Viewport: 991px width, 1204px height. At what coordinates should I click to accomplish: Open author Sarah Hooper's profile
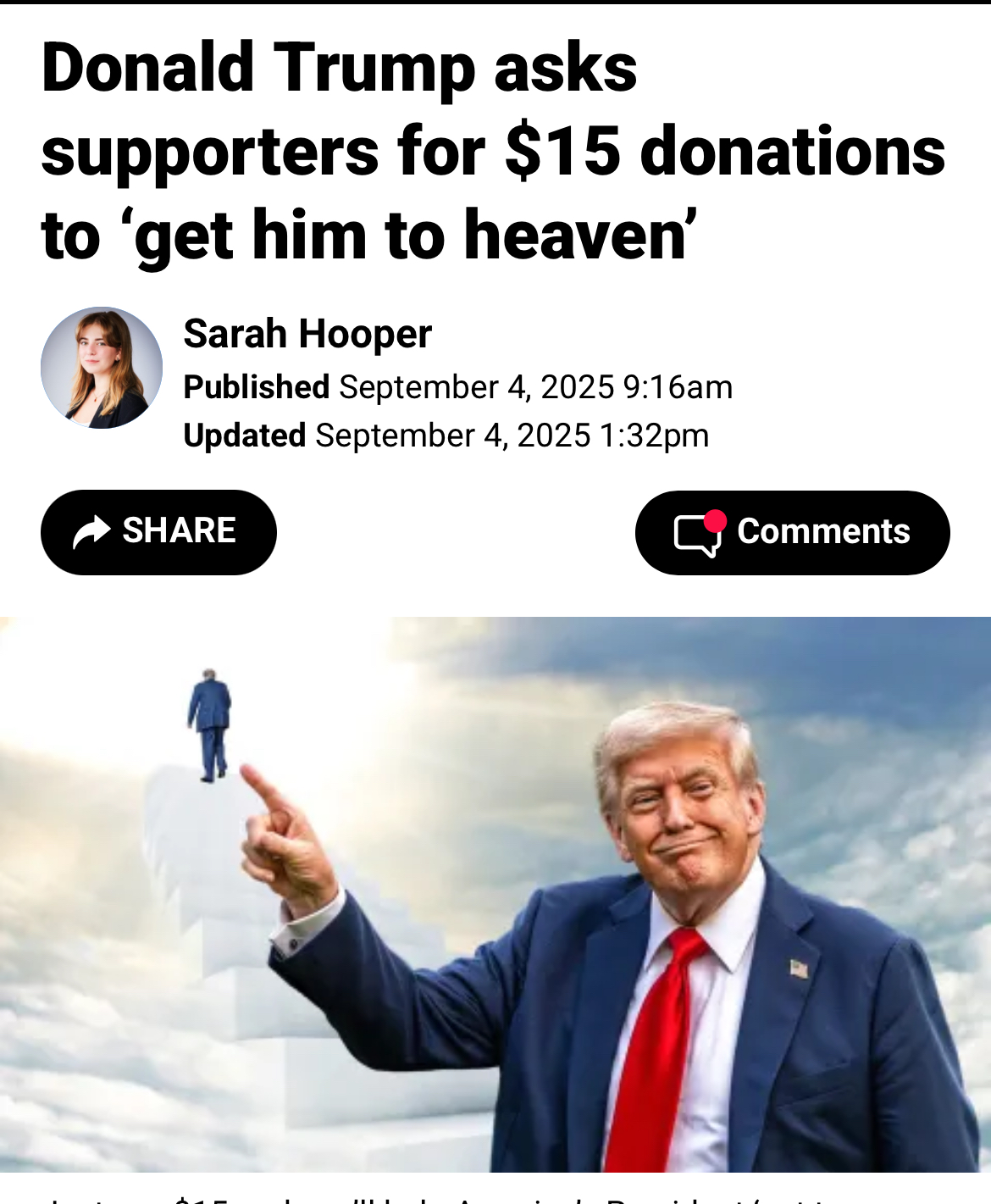[307, 334]
